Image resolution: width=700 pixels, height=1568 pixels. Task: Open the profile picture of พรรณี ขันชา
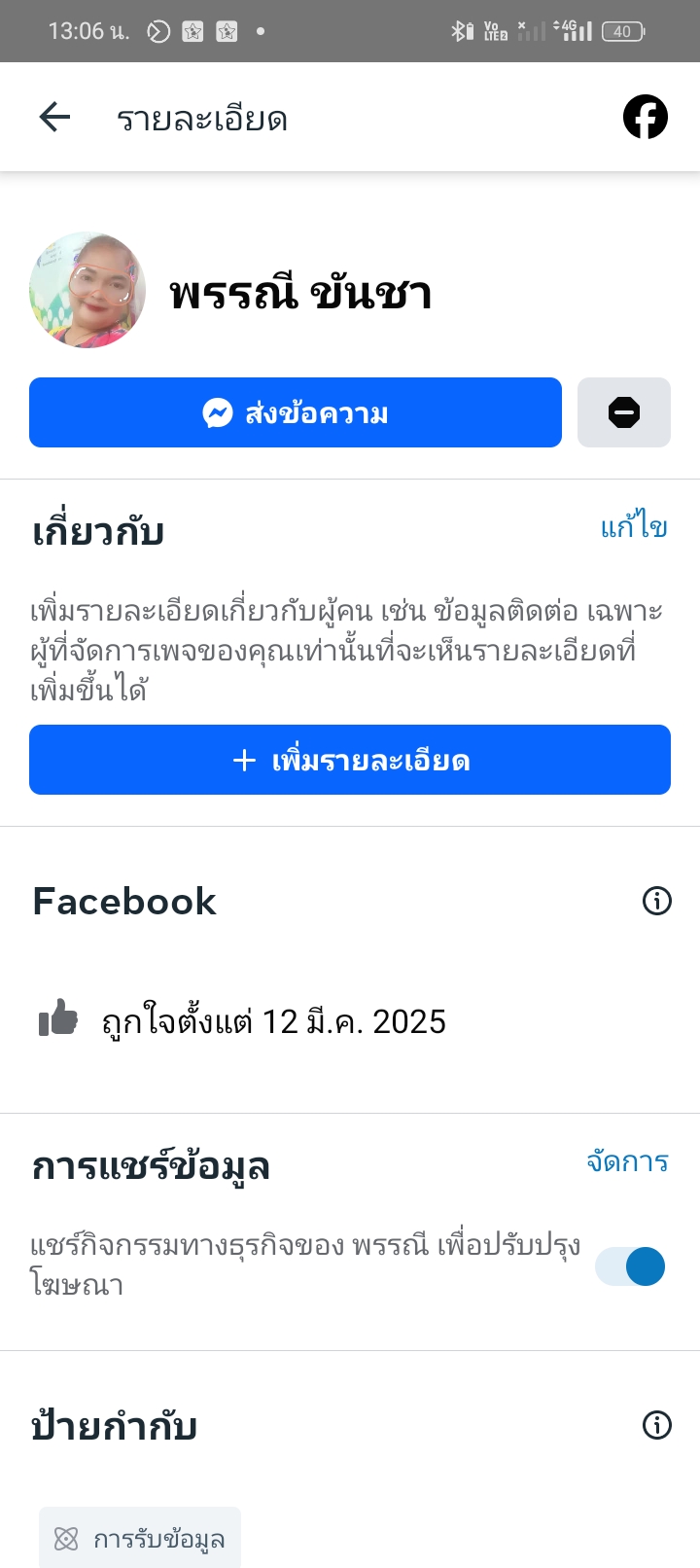point(87,290)
